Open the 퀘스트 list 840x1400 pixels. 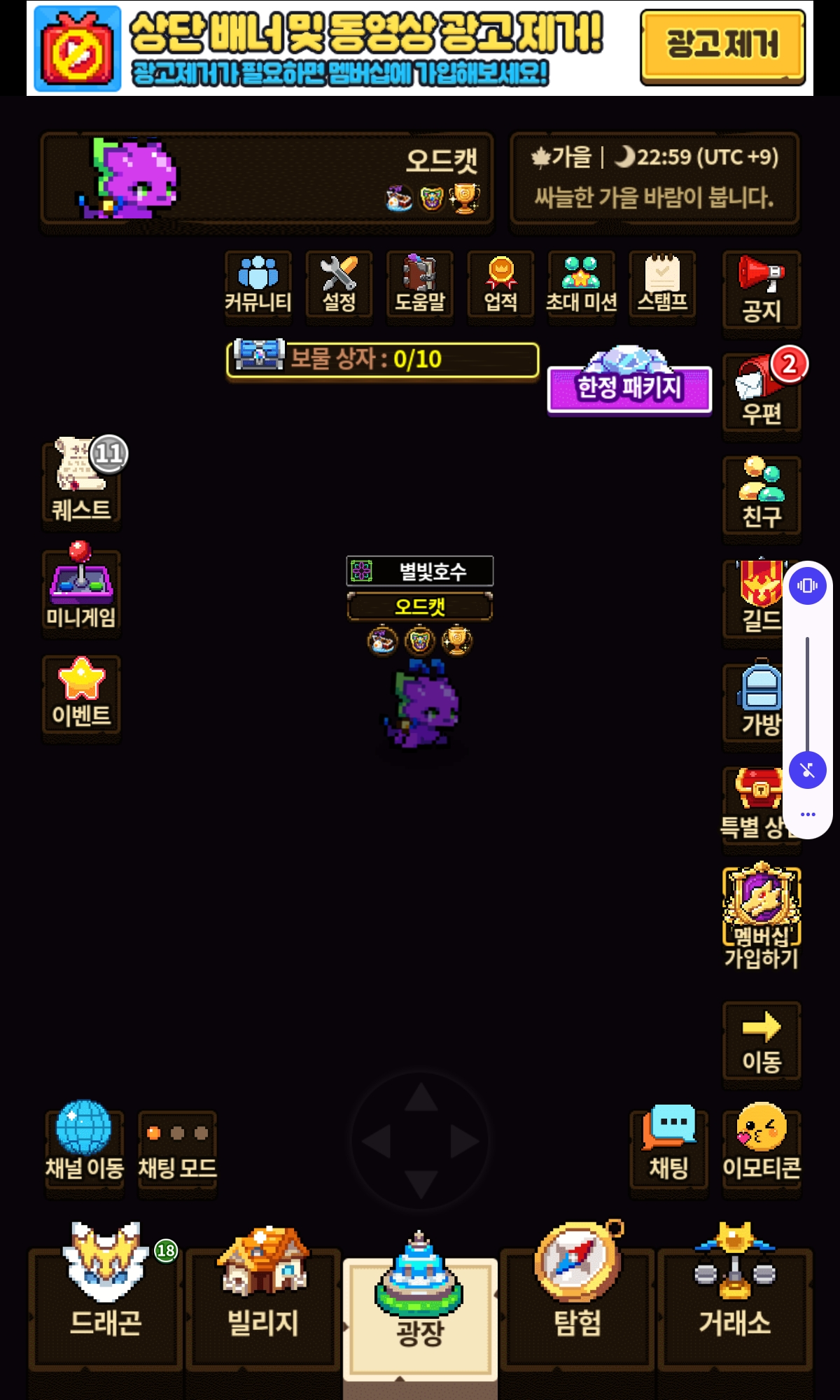click(81, 482)
